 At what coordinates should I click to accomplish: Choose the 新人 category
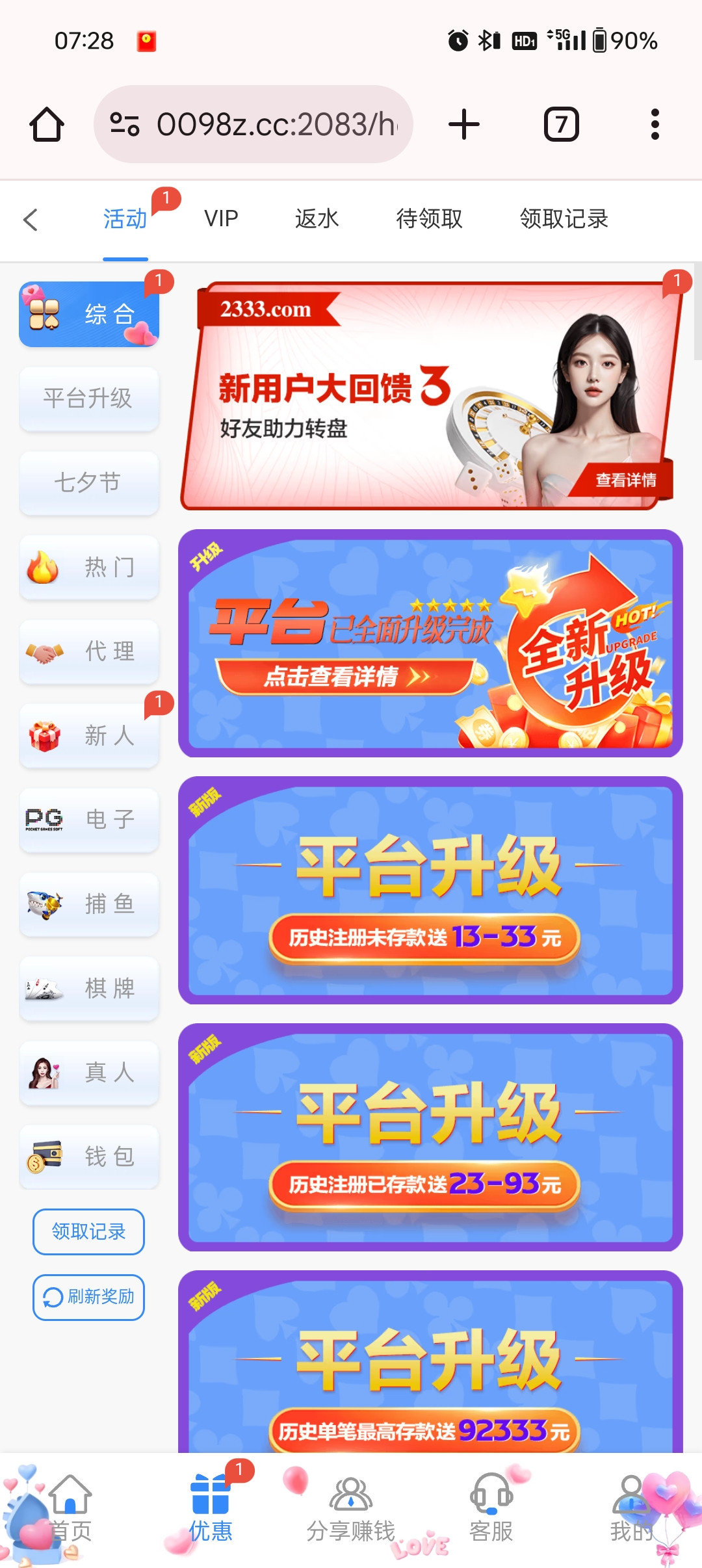click(x=89, y=735)
